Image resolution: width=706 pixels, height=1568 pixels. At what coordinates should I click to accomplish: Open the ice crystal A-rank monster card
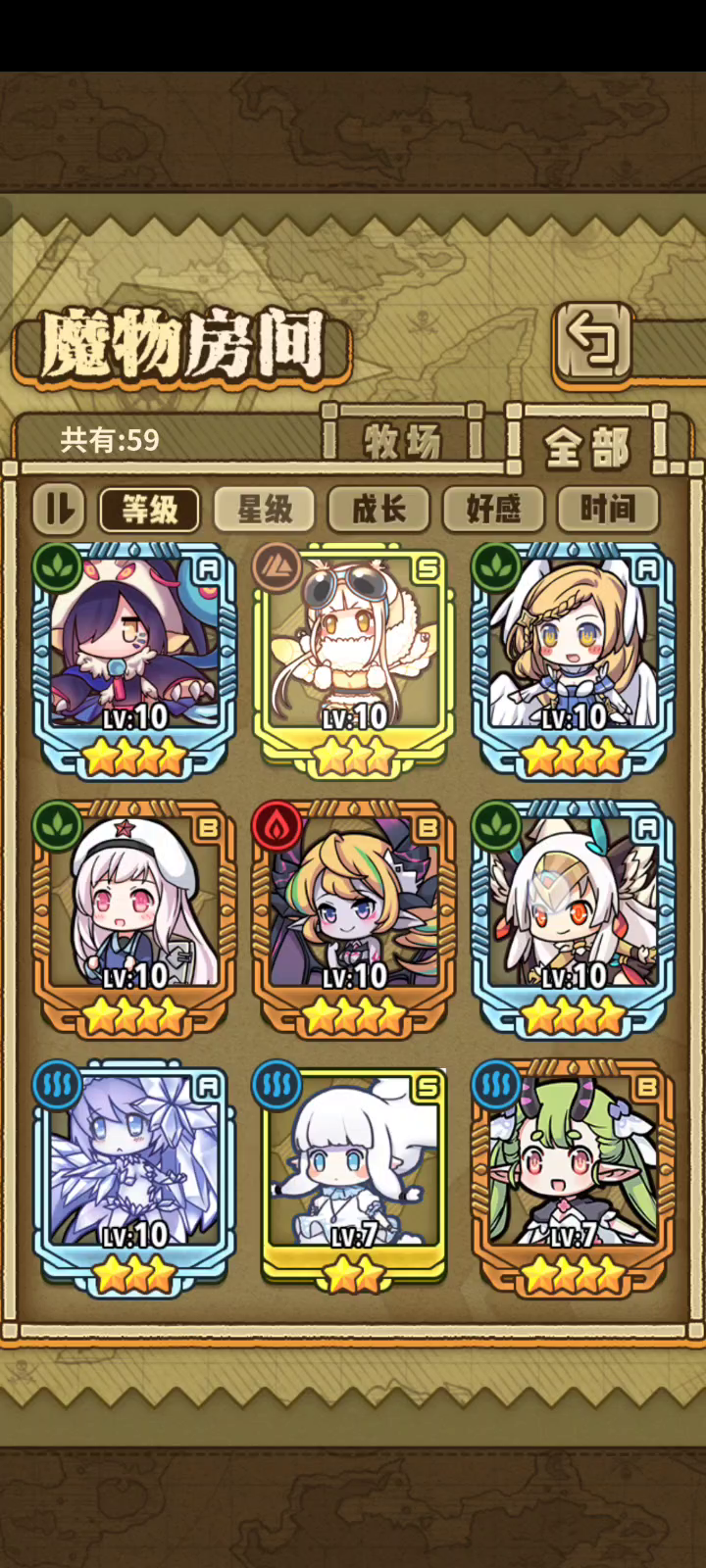(134, 1176)
